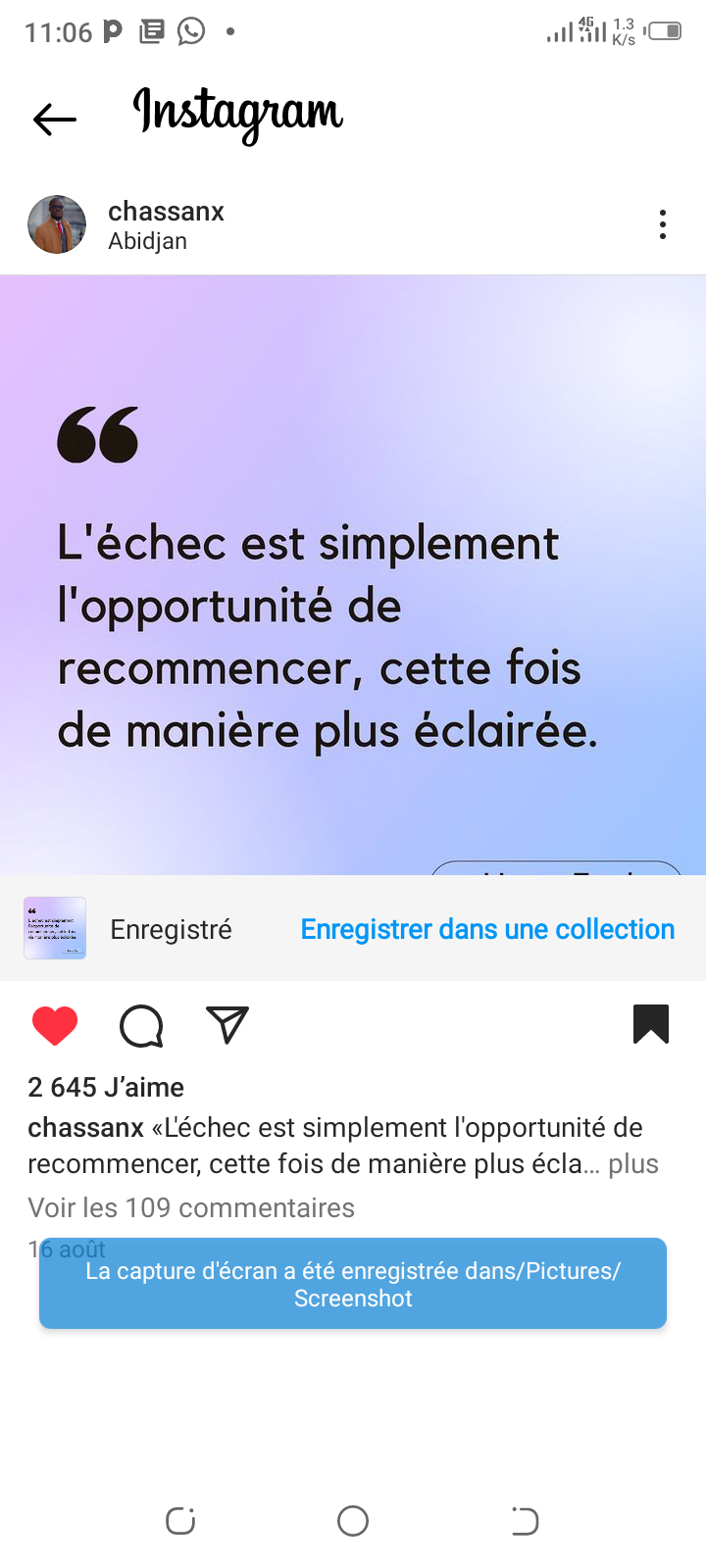Image resolution: width=706 pixels, height=1568 pixels.
Task: Go back using the top-left arrow
Action: 54,120
